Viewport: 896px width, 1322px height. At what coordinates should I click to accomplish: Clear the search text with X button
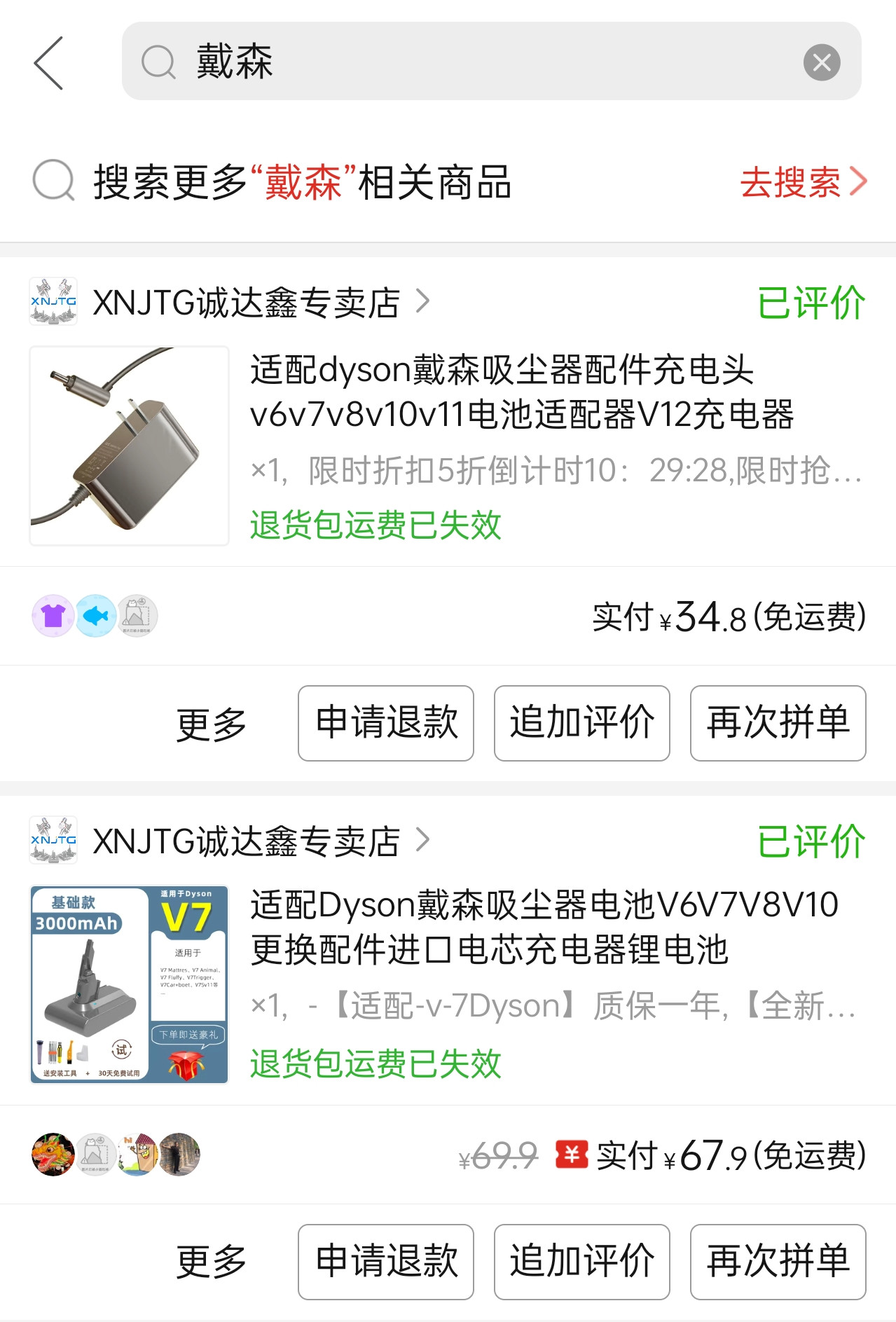click(x=822, y=62)
